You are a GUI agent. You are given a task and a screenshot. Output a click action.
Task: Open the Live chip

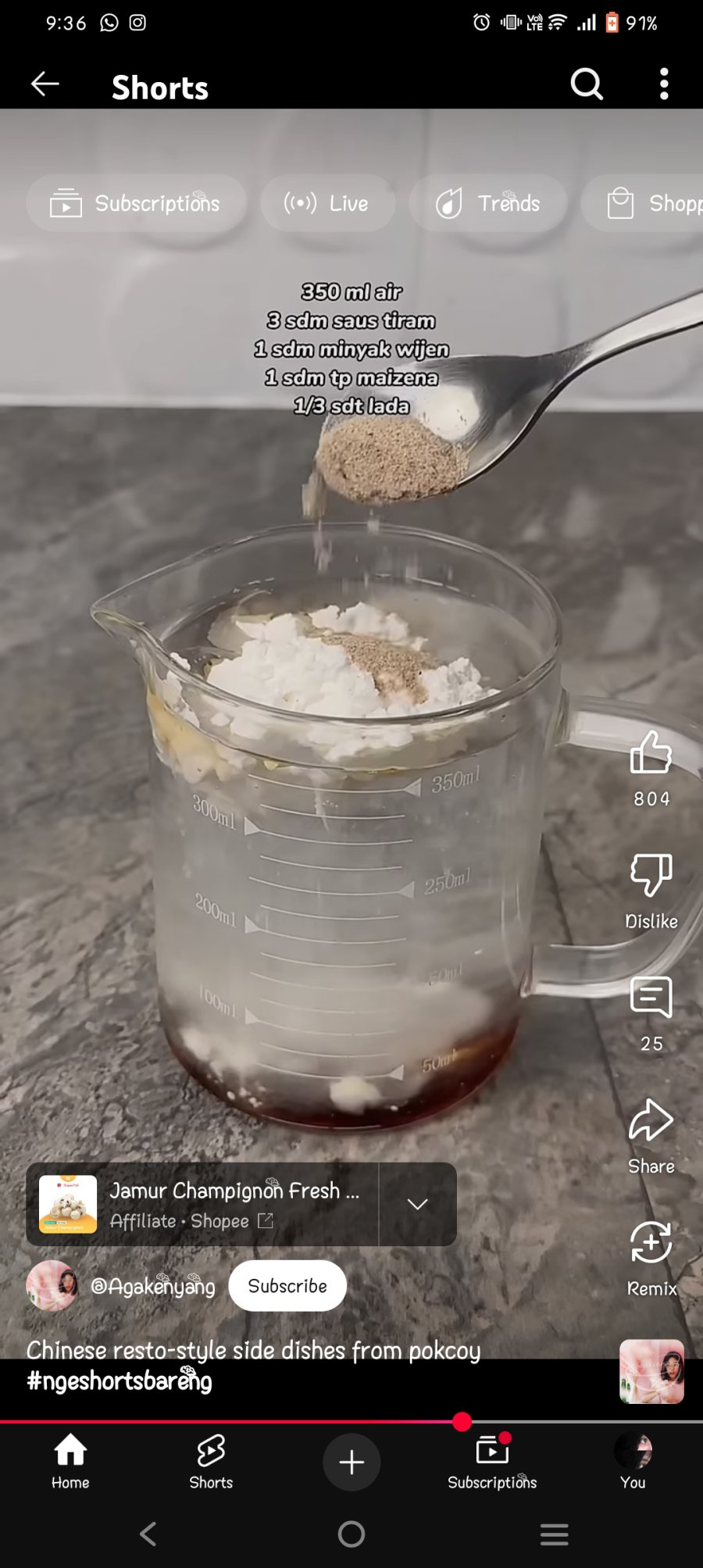point(327,203)
